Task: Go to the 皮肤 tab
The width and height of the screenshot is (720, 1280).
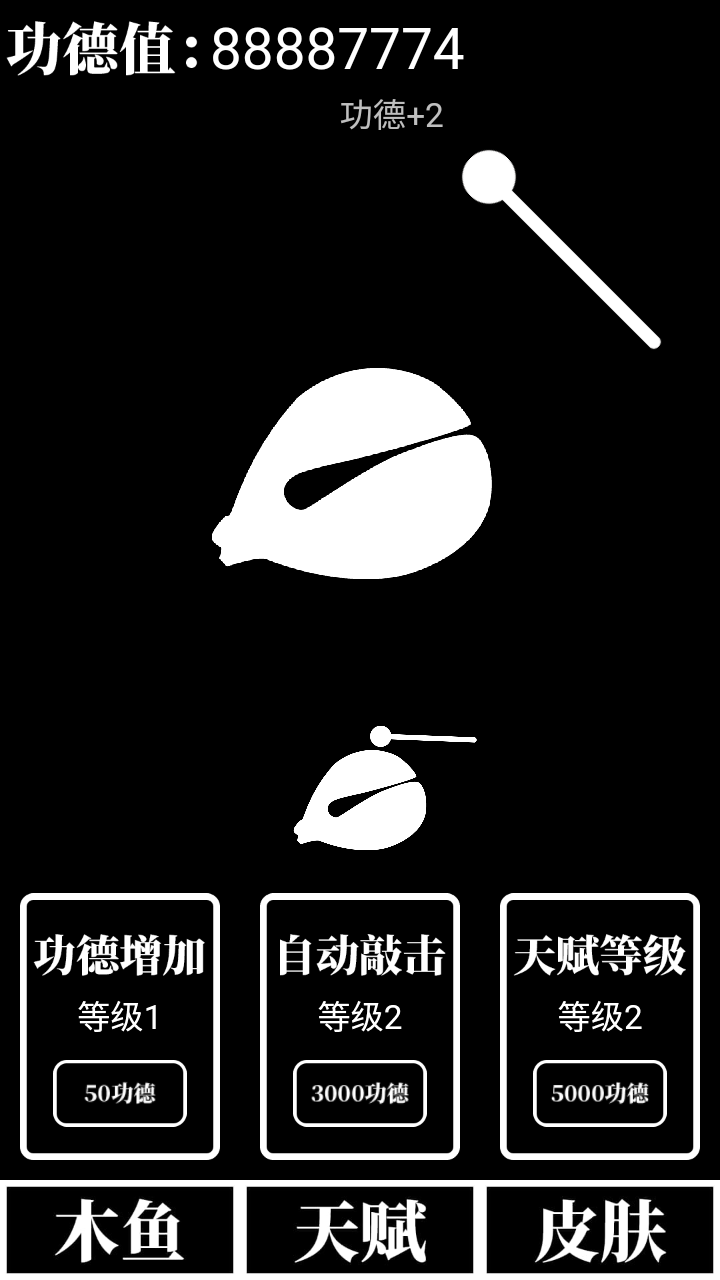Action: click(x=600, y=1230)
